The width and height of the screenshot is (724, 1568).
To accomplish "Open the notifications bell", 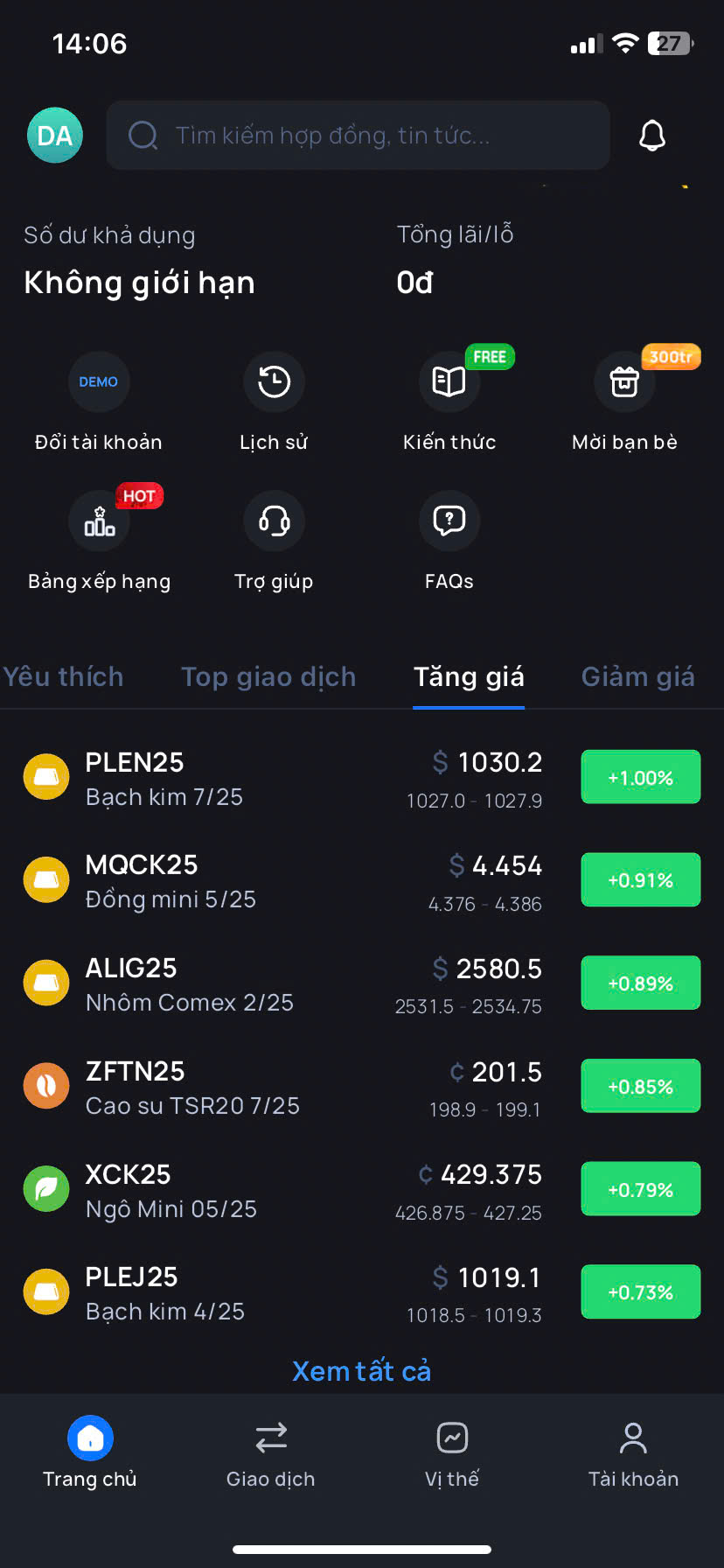I will (x=652, y=136).
